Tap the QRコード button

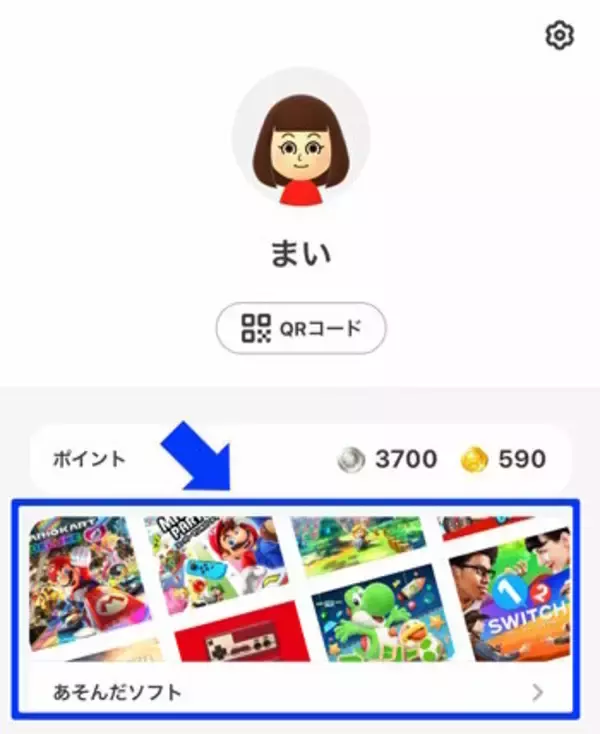[301, 328]
